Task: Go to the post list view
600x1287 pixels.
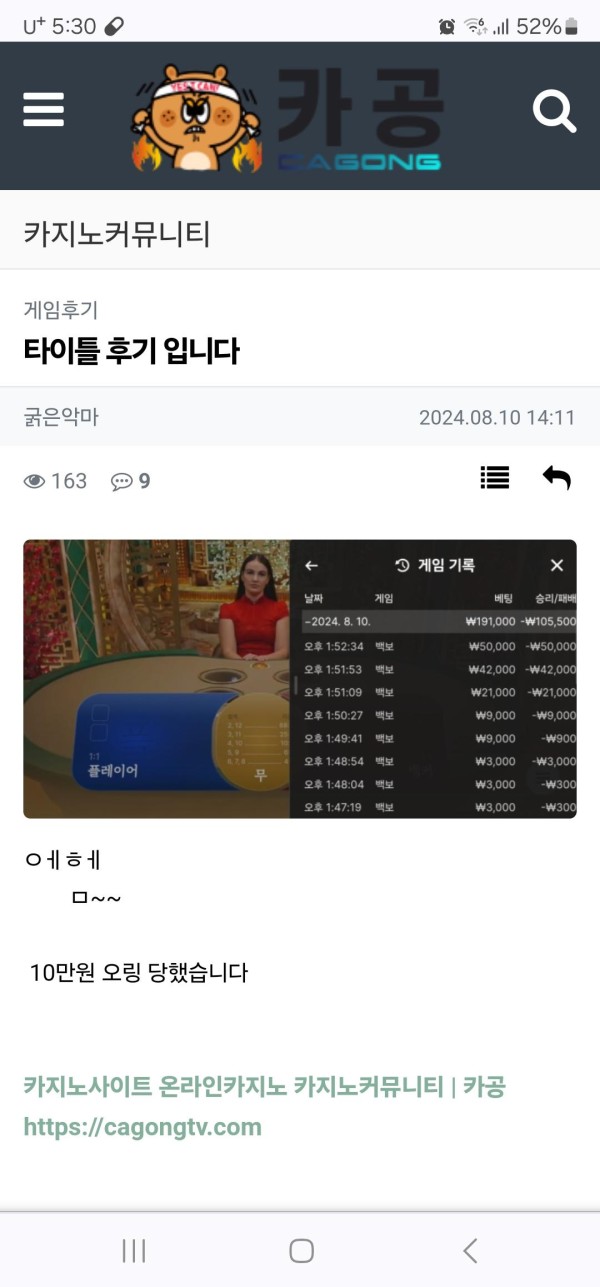Action: pos(494,478)
